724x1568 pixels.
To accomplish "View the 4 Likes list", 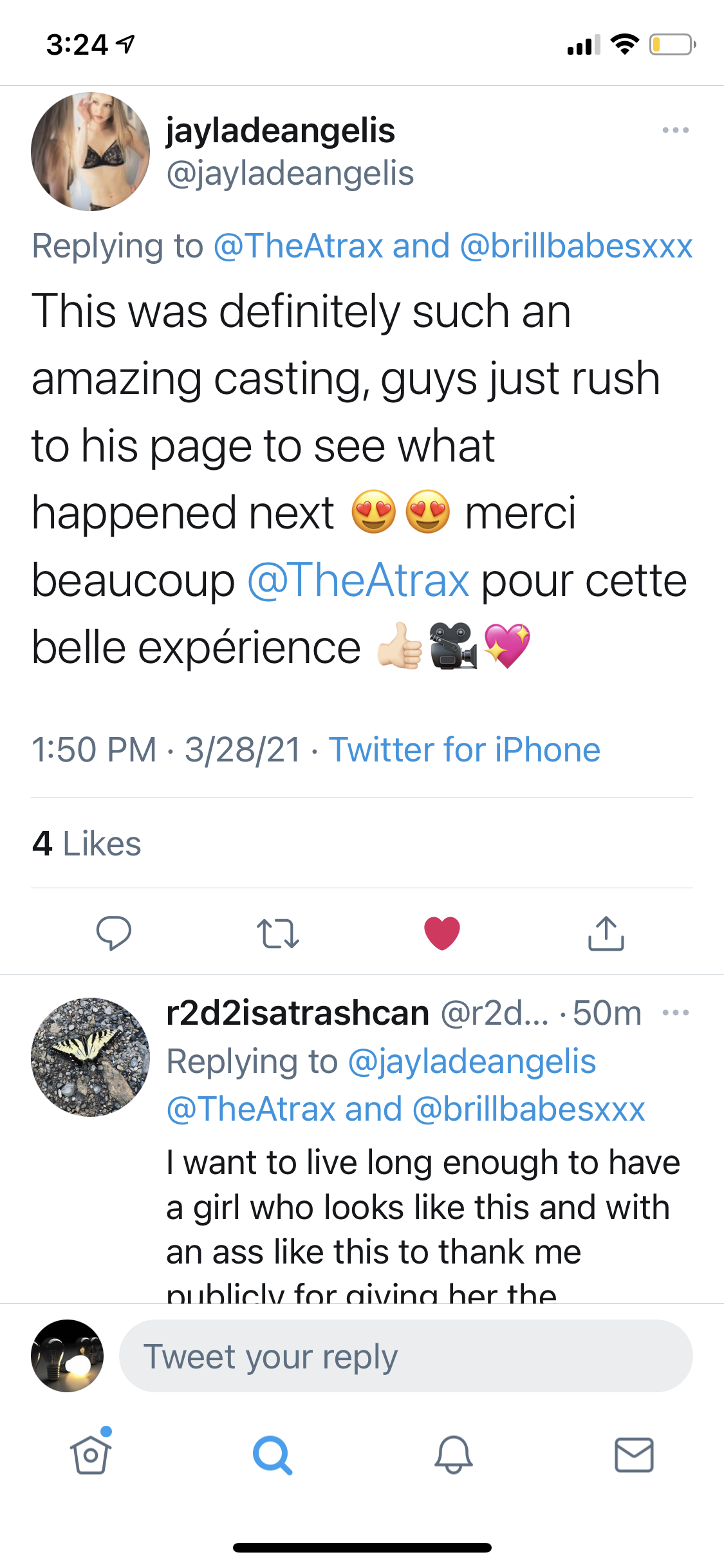I will coord(87,844).
